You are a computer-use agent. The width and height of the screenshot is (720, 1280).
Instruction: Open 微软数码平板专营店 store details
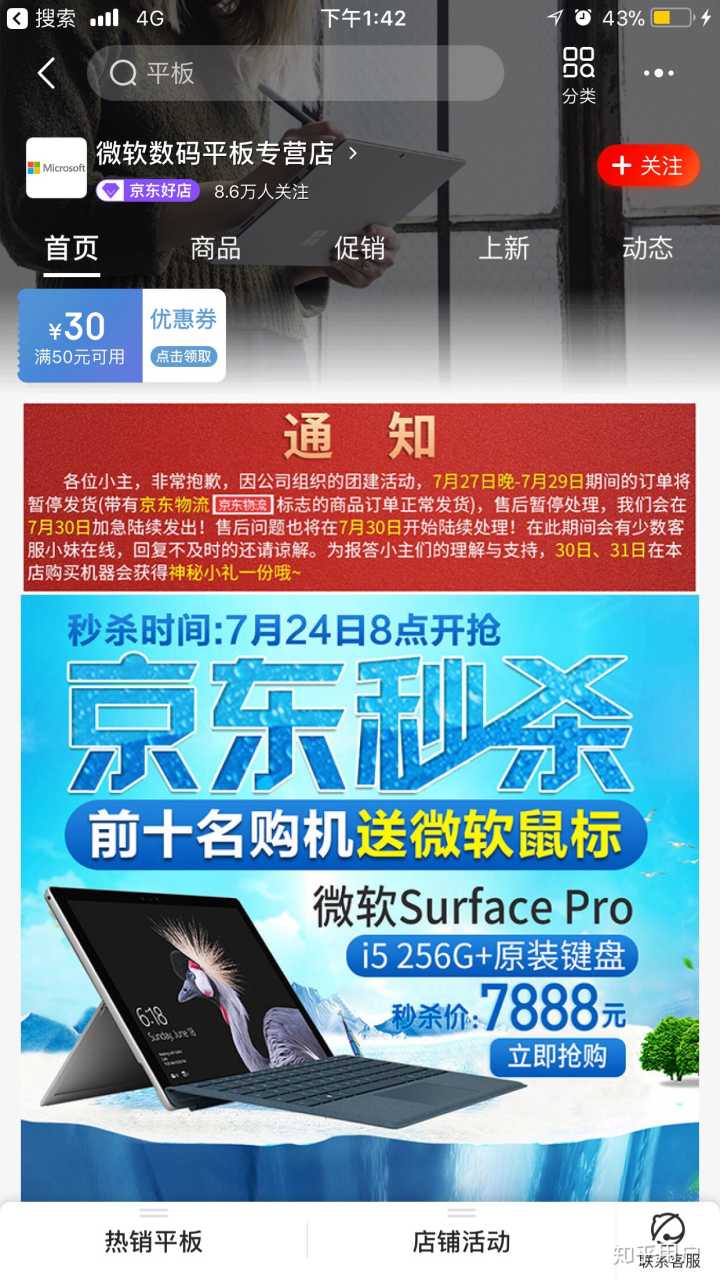click(x=226, y=153)
